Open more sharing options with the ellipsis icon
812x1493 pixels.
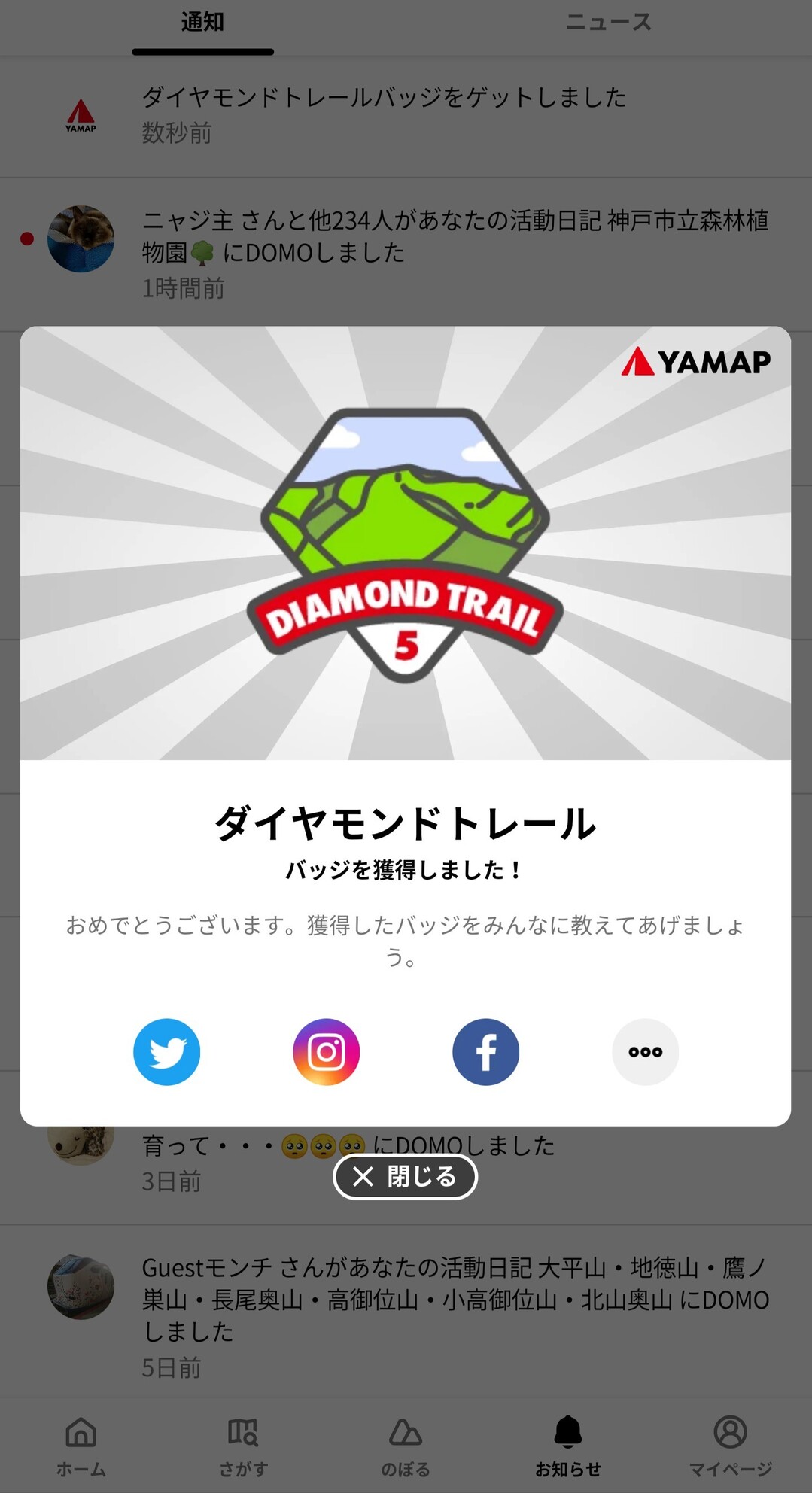(x=645, y=1051)
